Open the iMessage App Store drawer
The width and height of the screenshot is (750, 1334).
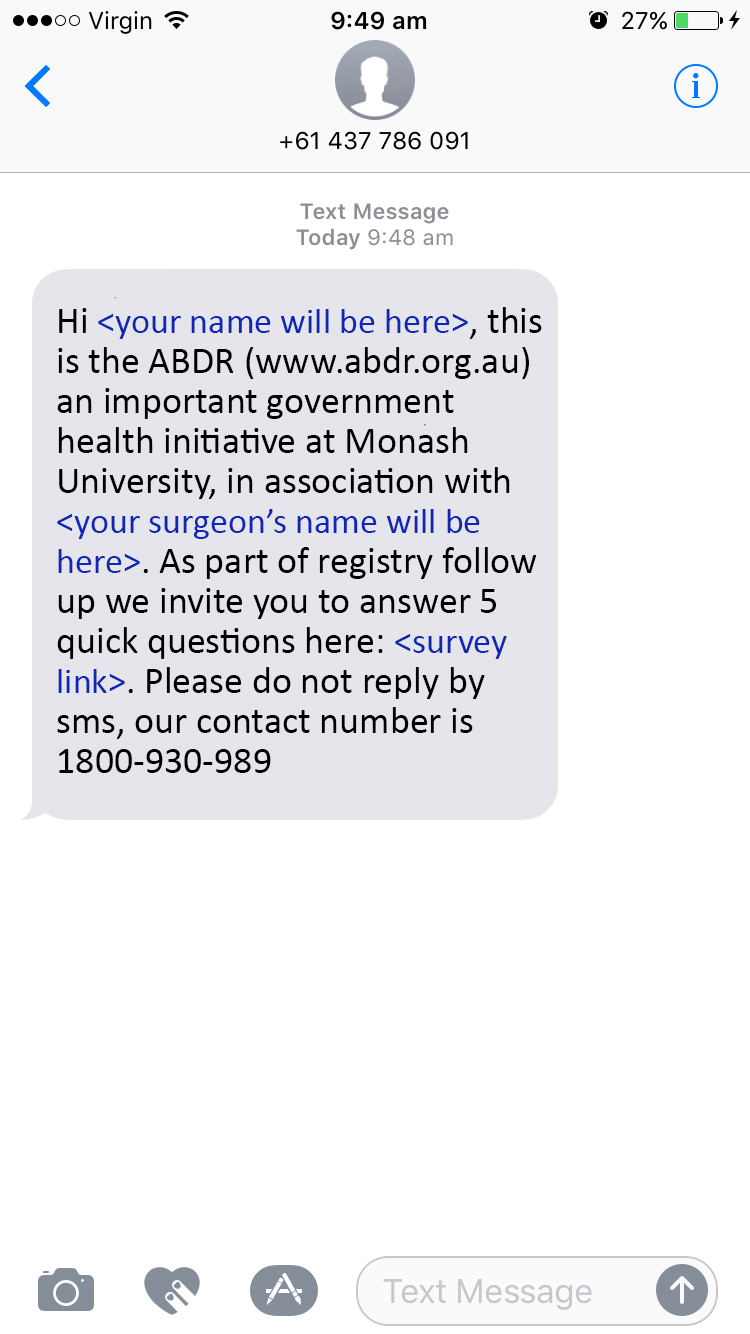284,1290
